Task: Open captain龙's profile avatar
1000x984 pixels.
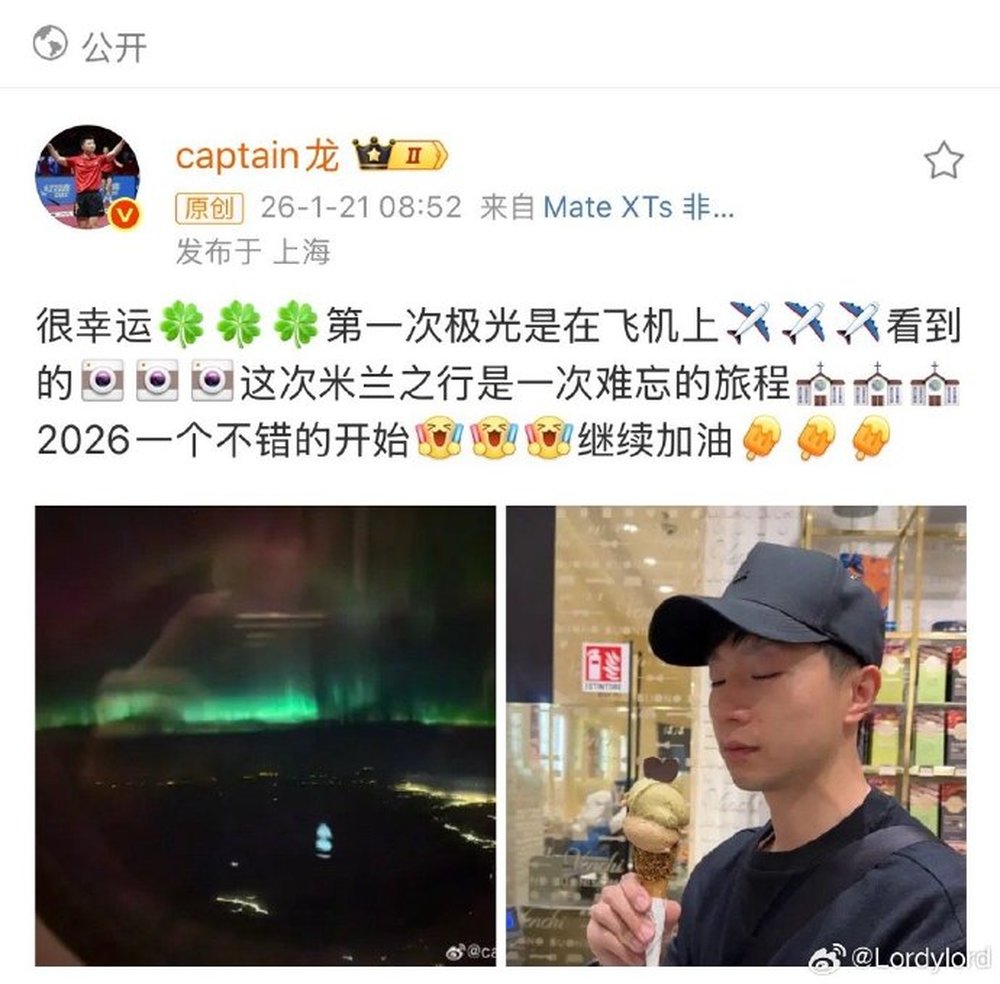Action: 87,176
